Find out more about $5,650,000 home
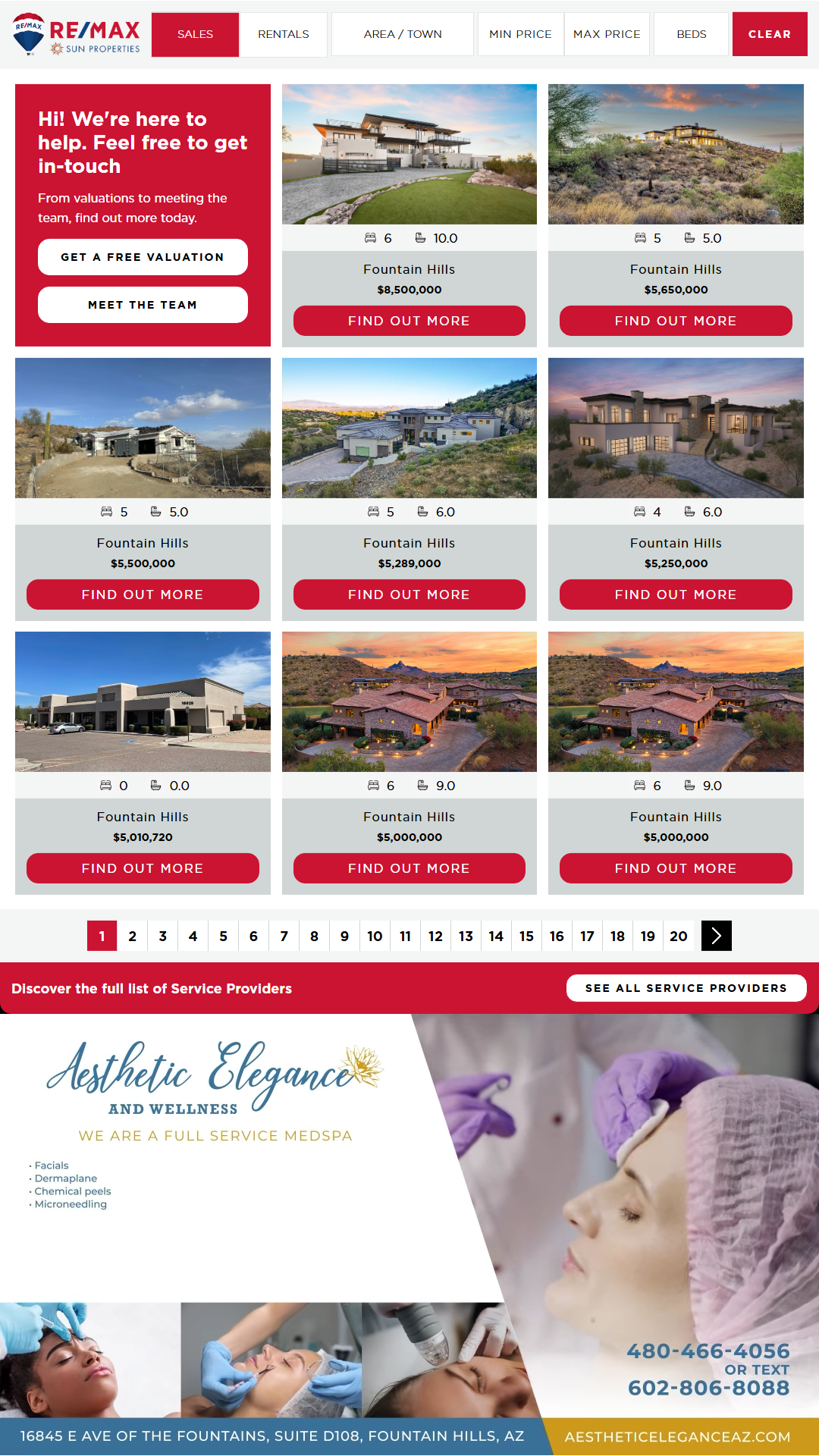This screenshot has height=1456, width=819. [676, 321]
